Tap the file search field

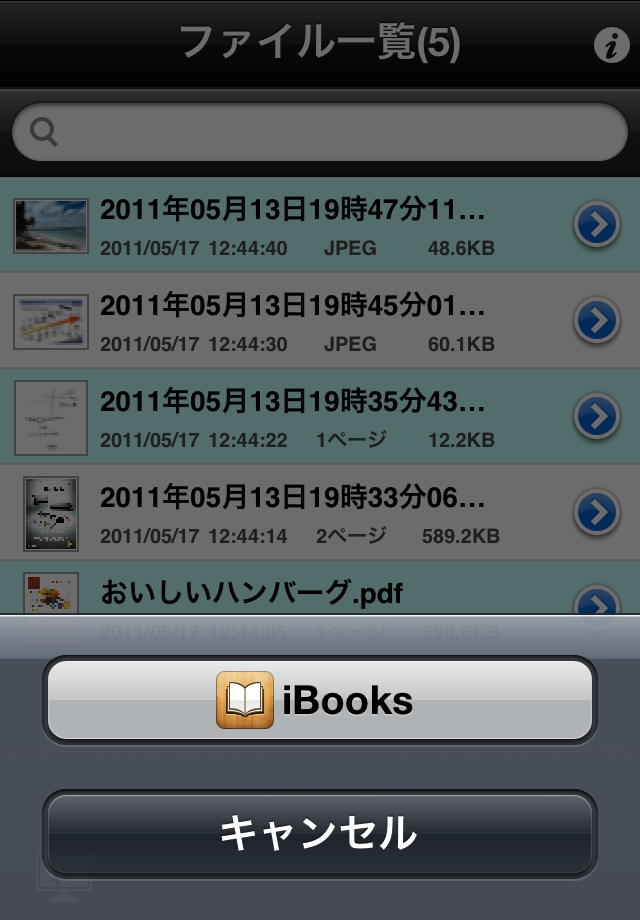point(319,132)
